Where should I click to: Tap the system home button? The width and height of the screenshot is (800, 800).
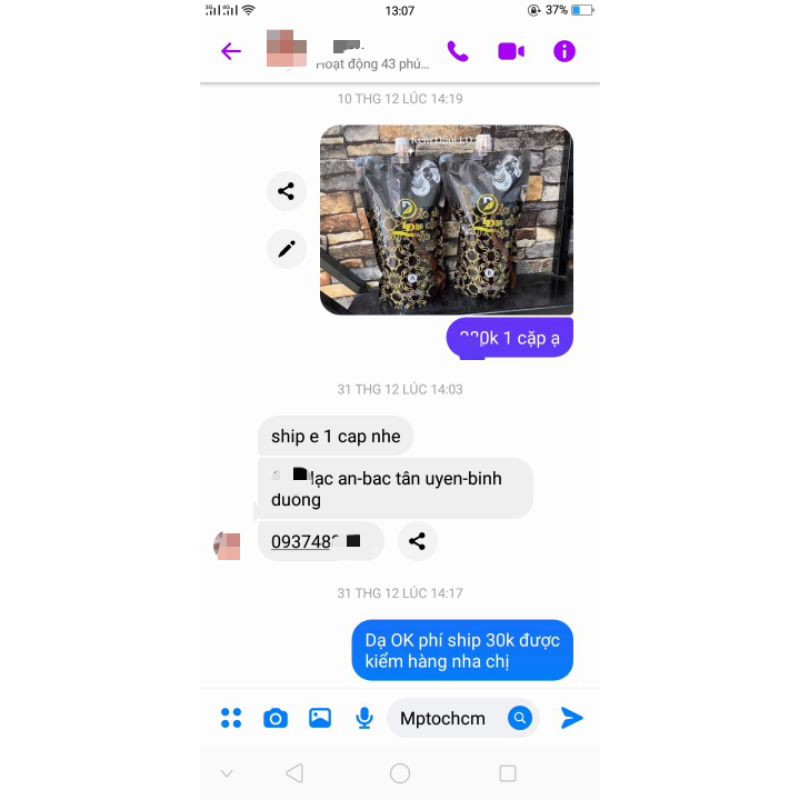[x=400, y=773]
